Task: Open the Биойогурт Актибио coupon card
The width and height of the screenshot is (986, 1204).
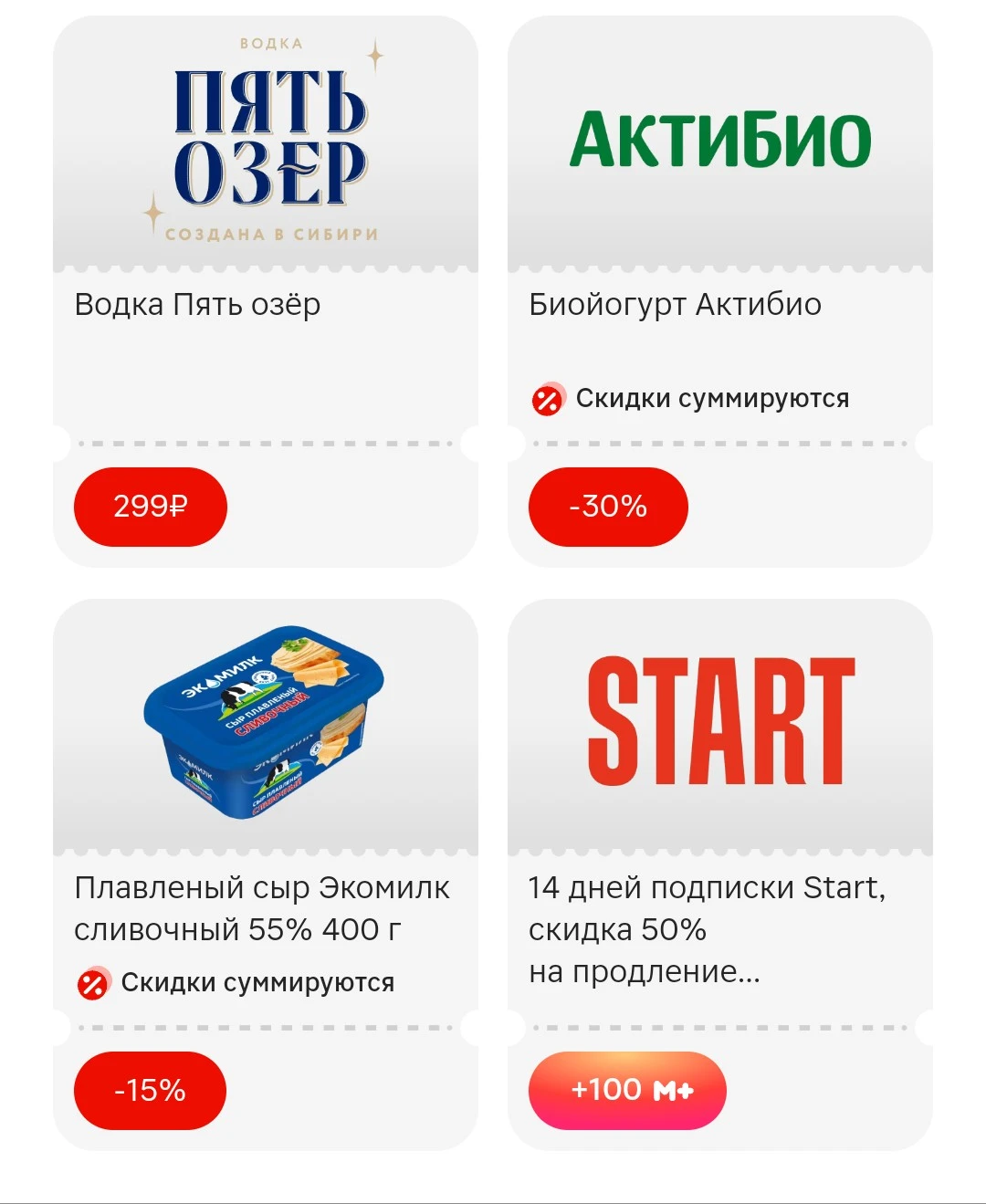Action: [720, 291]
